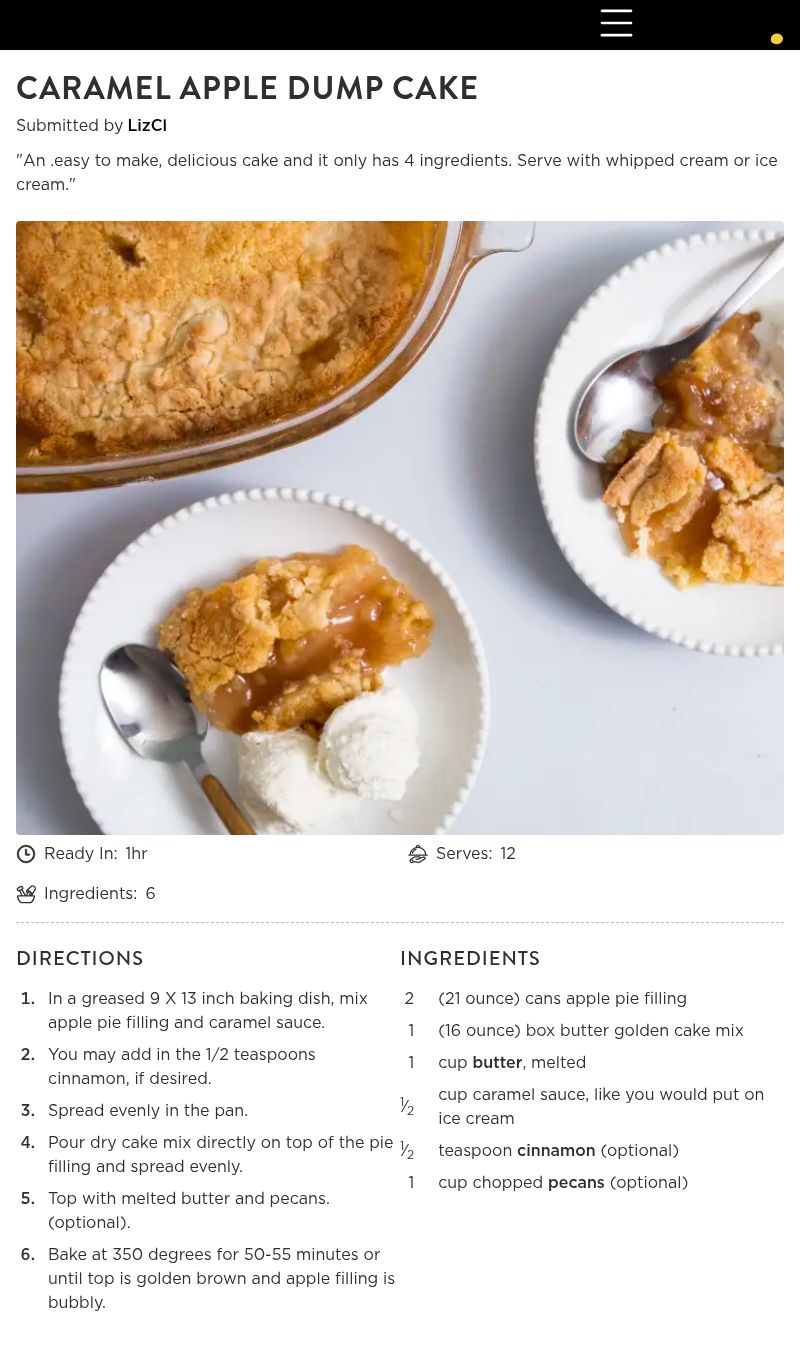Open the hamburger menu
The image size is (800, 1349).
(x=616, y=23)
